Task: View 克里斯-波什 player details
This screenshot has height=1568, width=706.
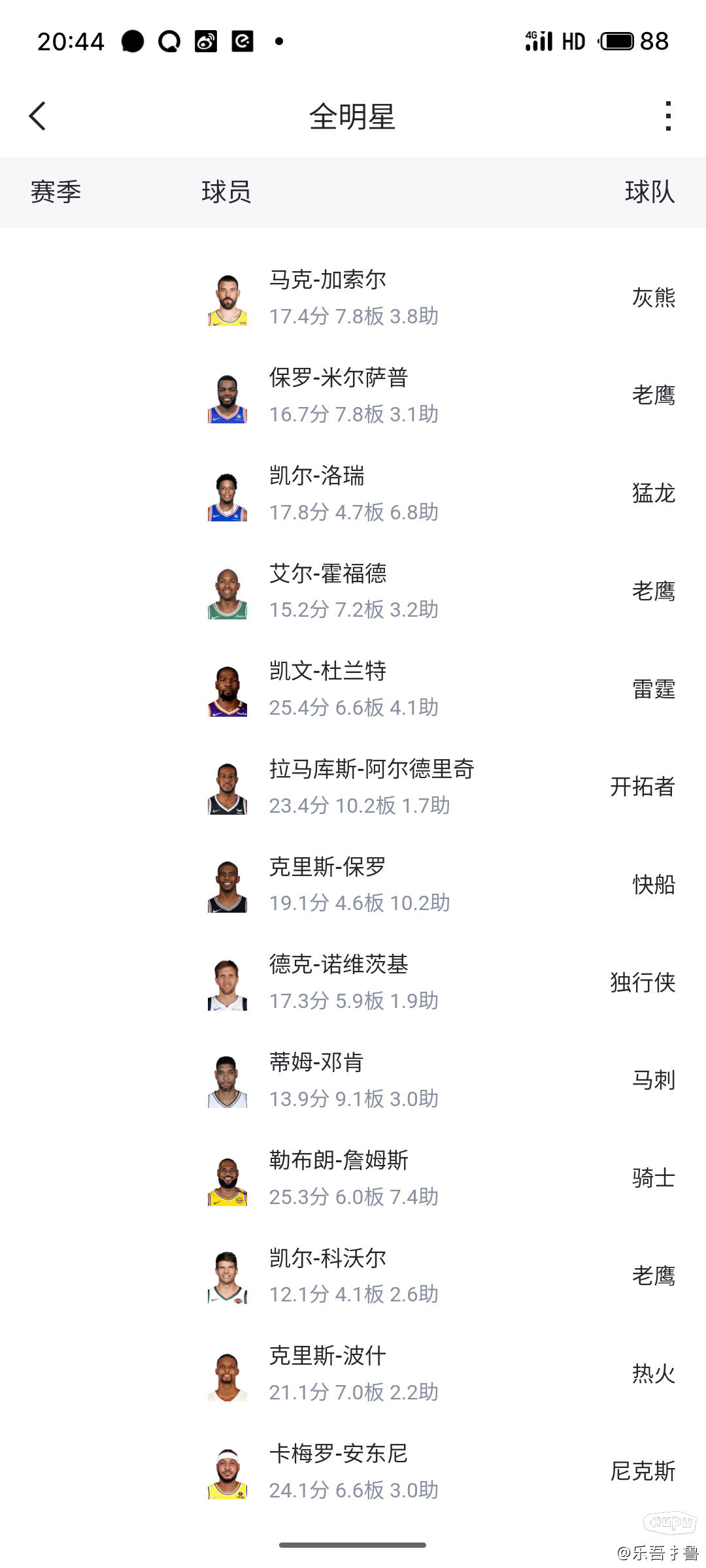Action: (x=353, y=1374)
